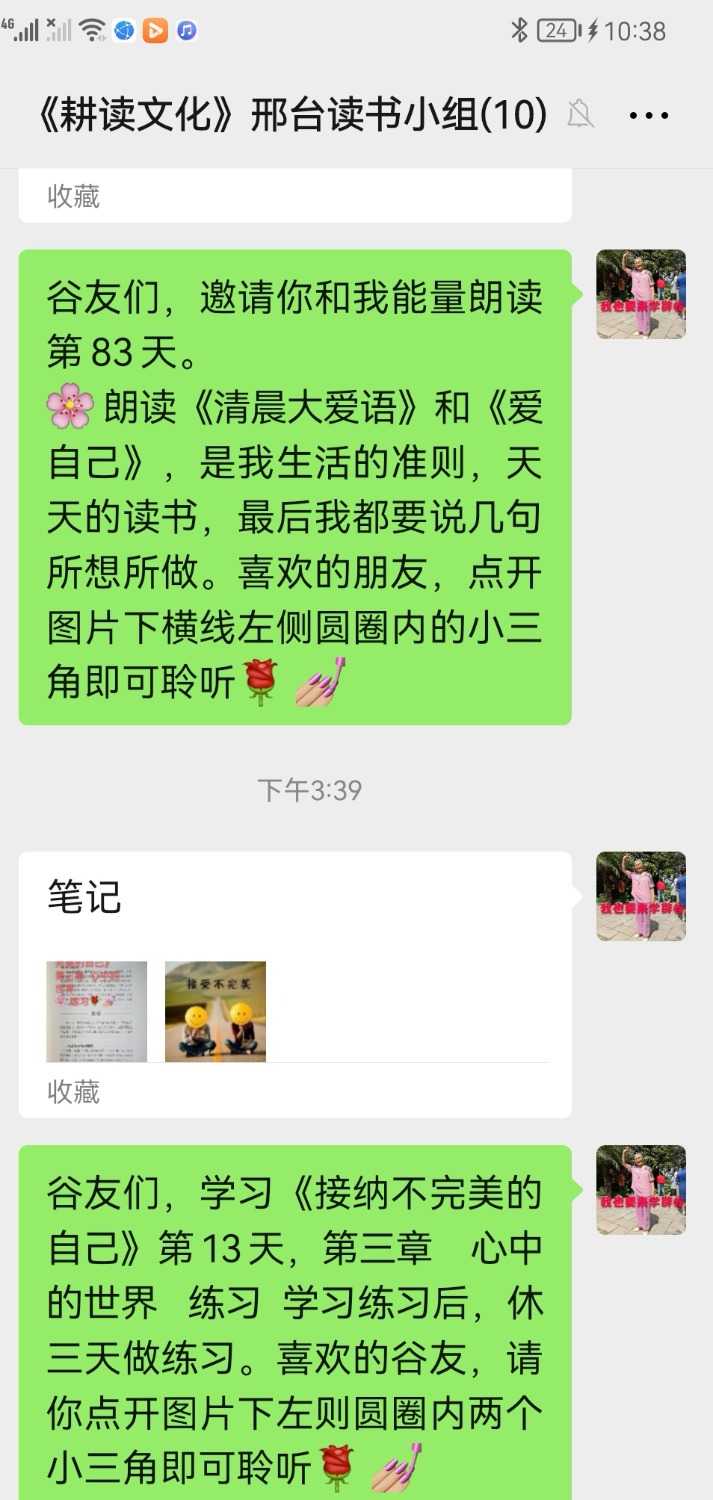Open the partially visible note card at top
The width and height of the screenshot is (713, 1500).
coord(295,196)
